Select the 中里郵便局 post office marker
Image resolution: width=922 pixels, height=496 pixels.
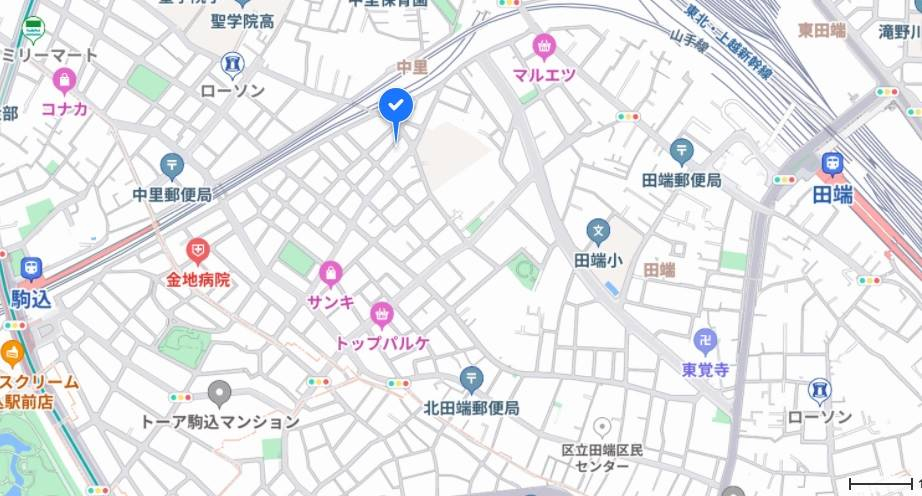172,165
